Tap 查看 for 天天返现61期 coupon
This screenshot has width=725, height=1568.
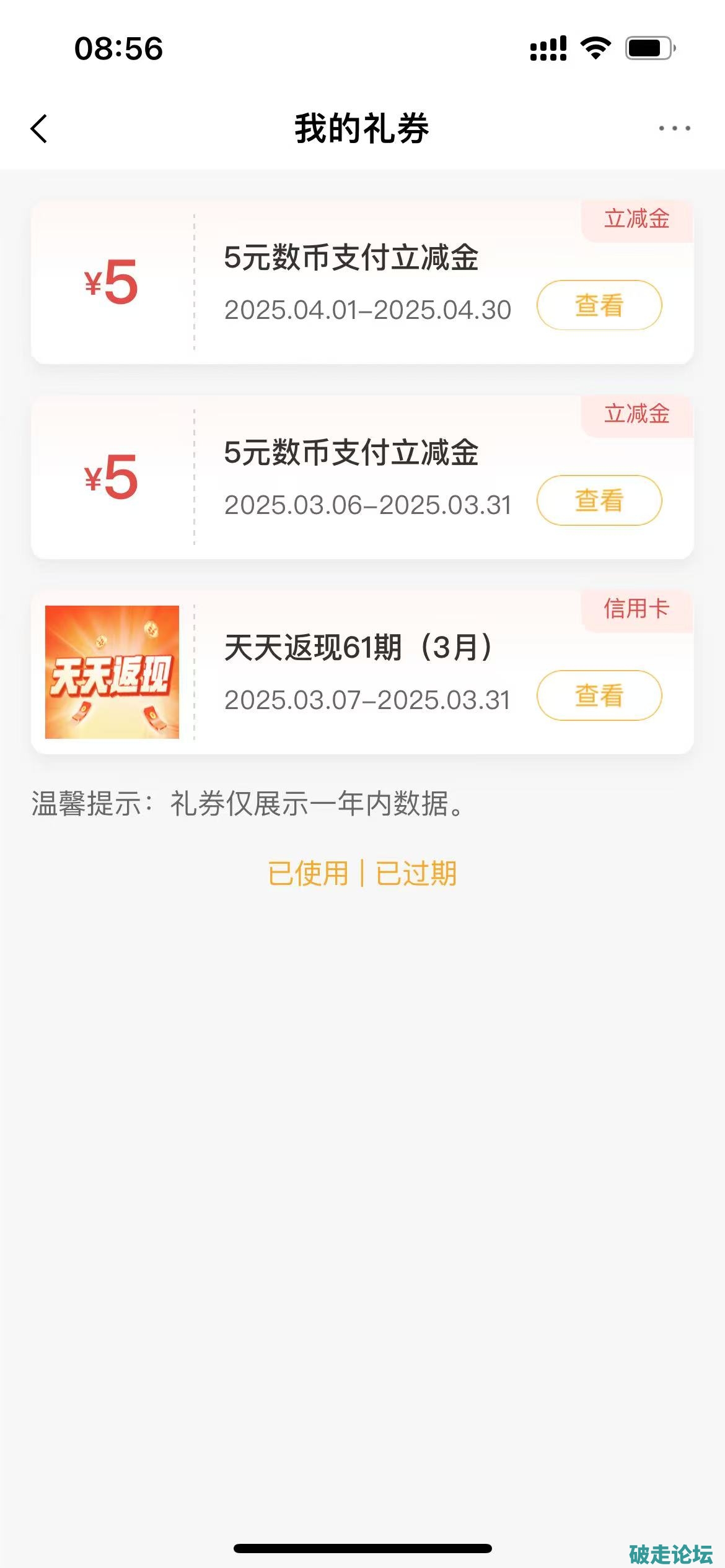click(599, 695)
